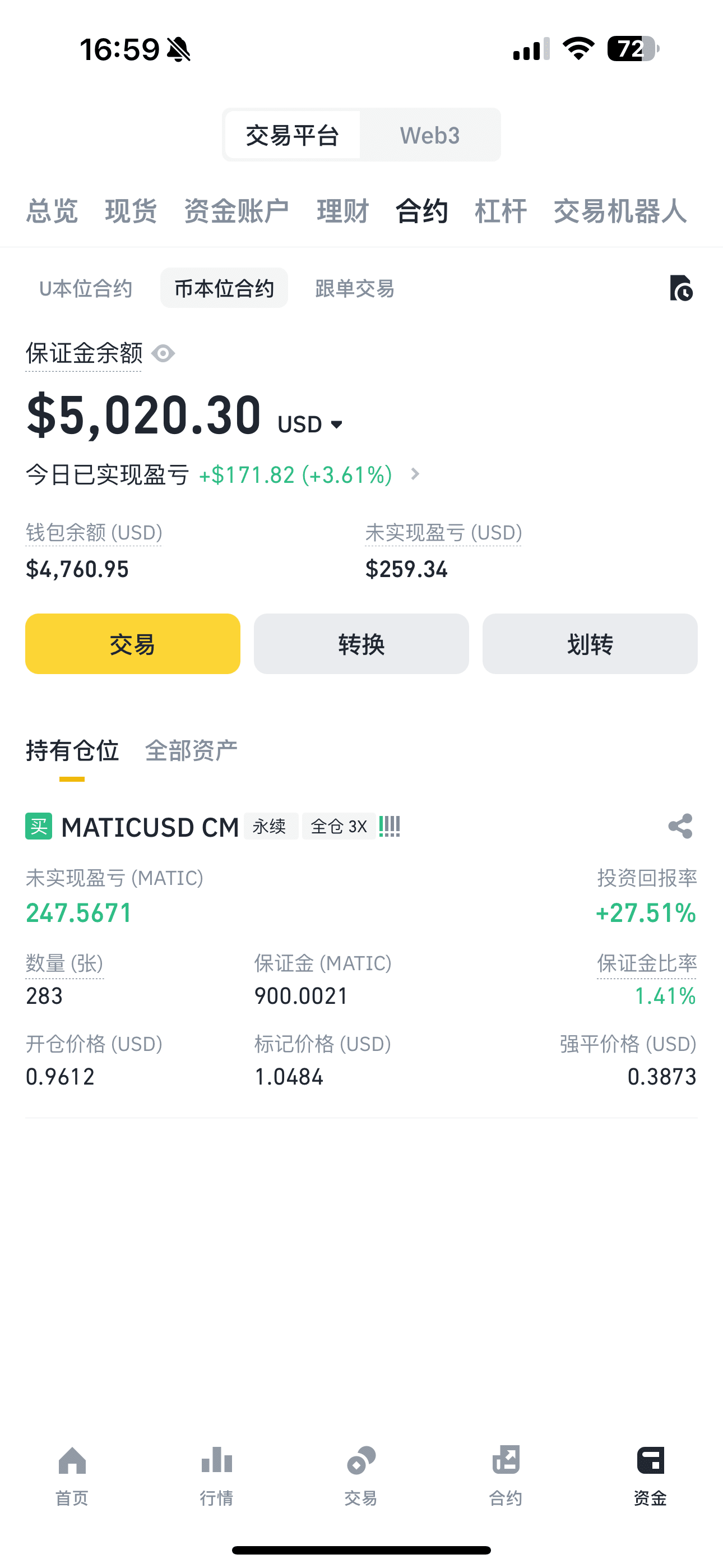The width and height of the screenshot is (723, 1568).
Task: Hide the margin balance with the eye icon
Action: click(x=163, y=353)
